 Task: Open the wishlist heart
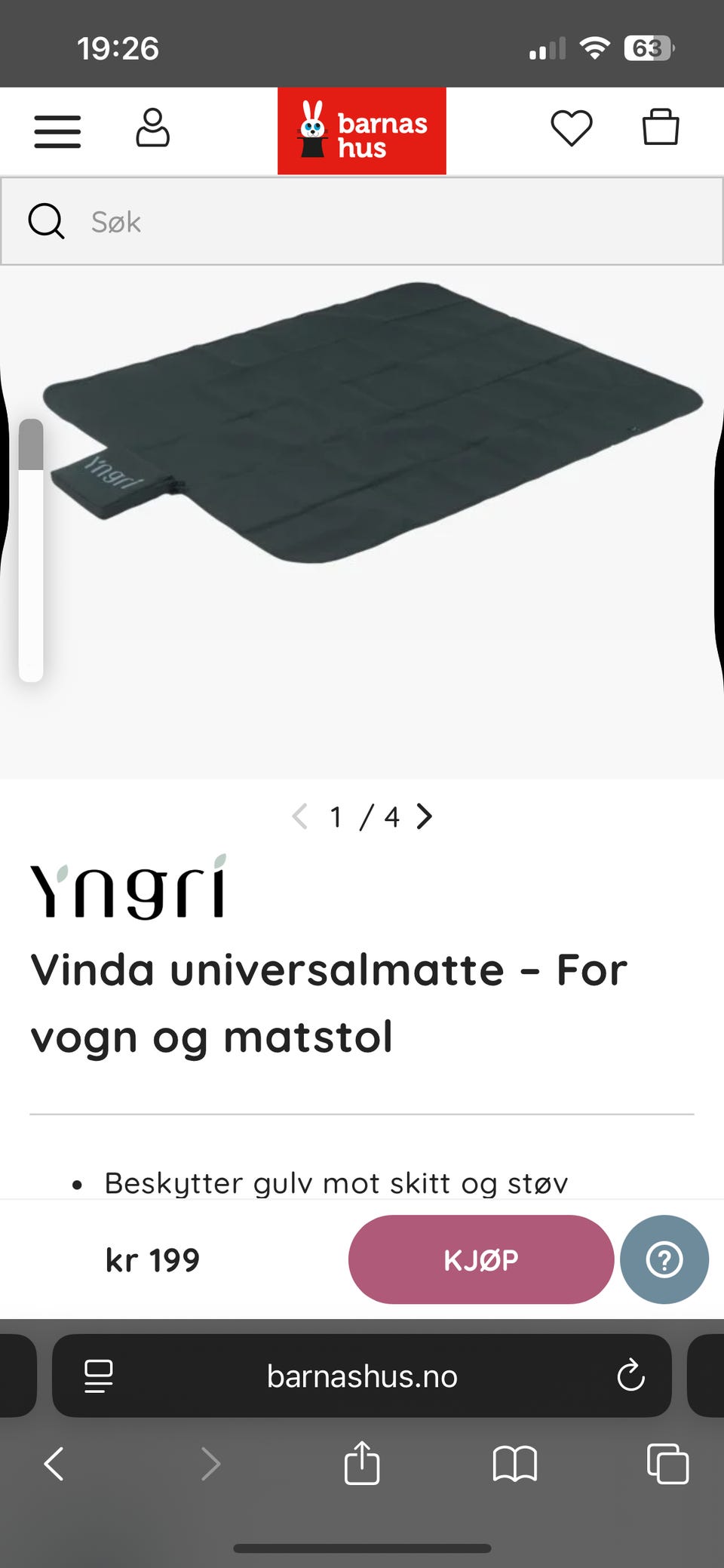pos(572,128)
